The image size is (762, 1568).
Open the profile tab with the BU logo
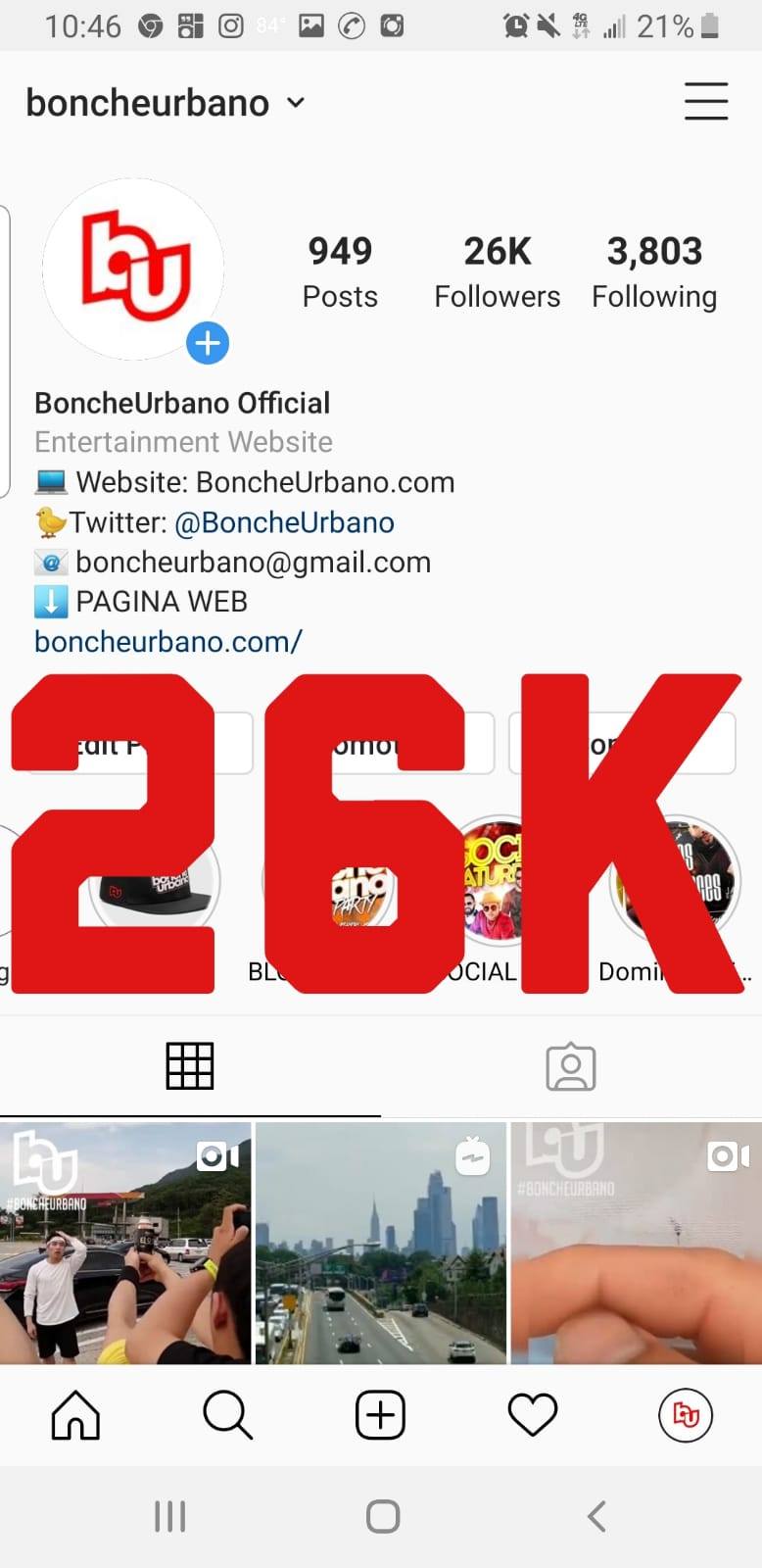pyautogui.click(x=686, y=1415)
